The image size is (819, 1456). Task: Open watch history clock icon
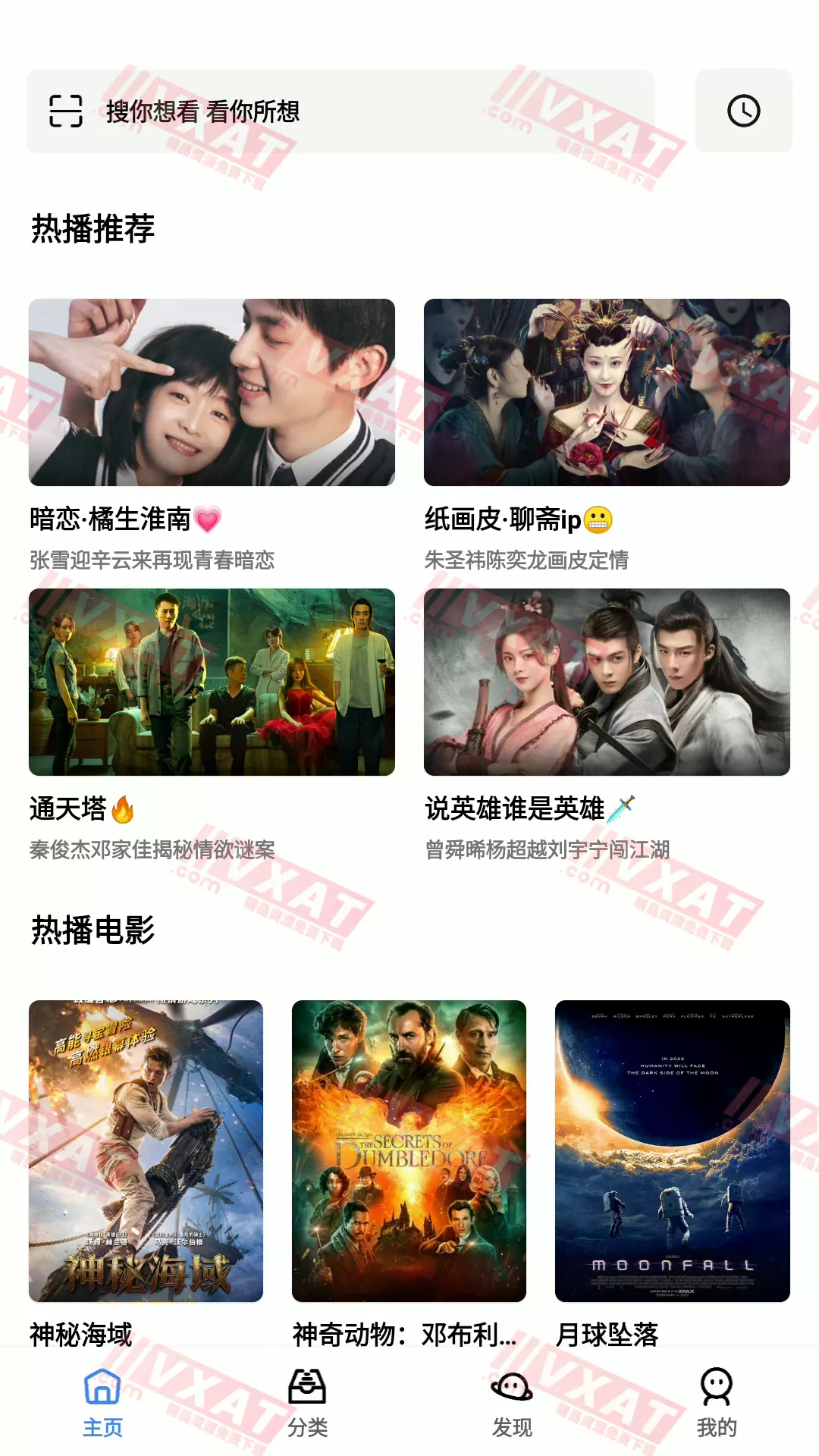point(743,111)
